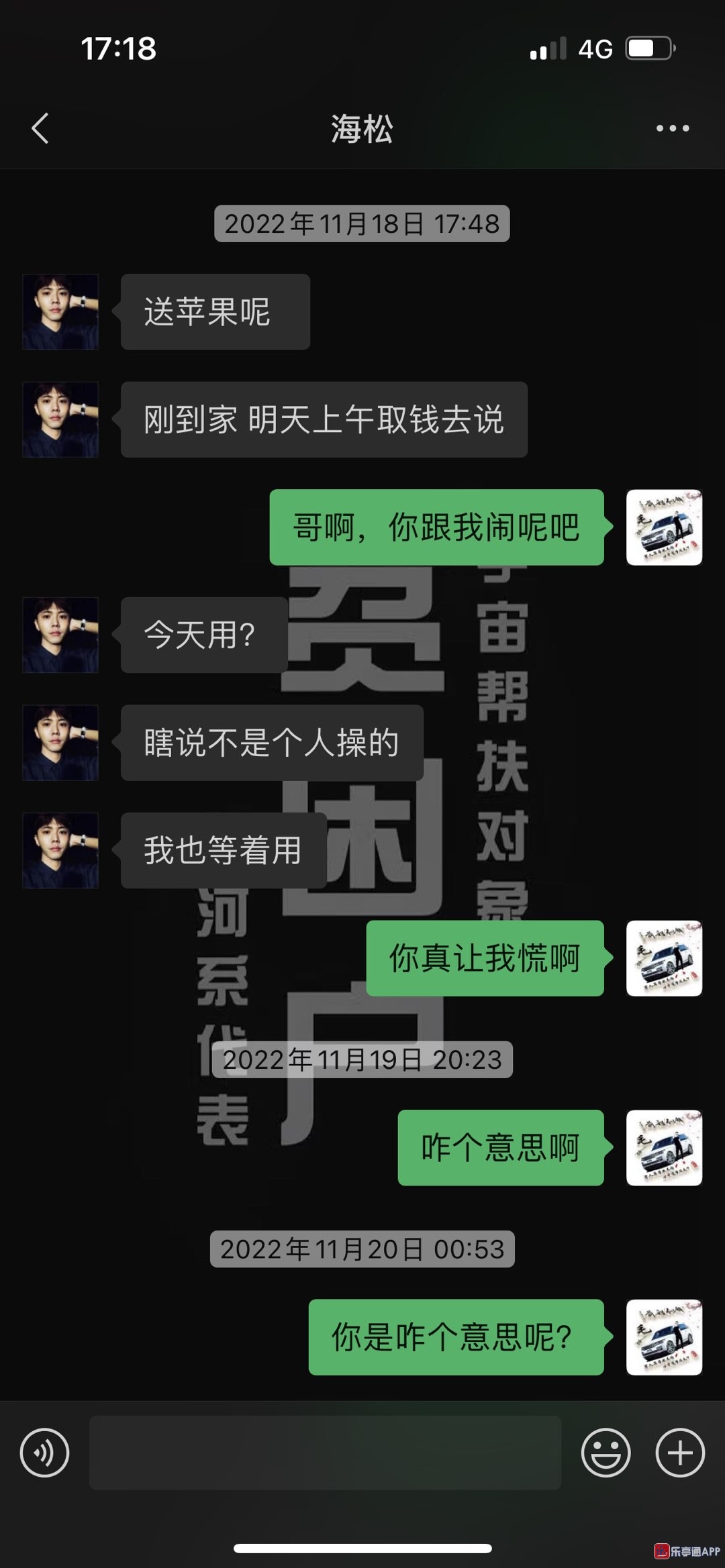Open the plus attachments menu
The width and height of the screenshot is (725, 1568).
pyautogui.click(x=679, y=1453)
